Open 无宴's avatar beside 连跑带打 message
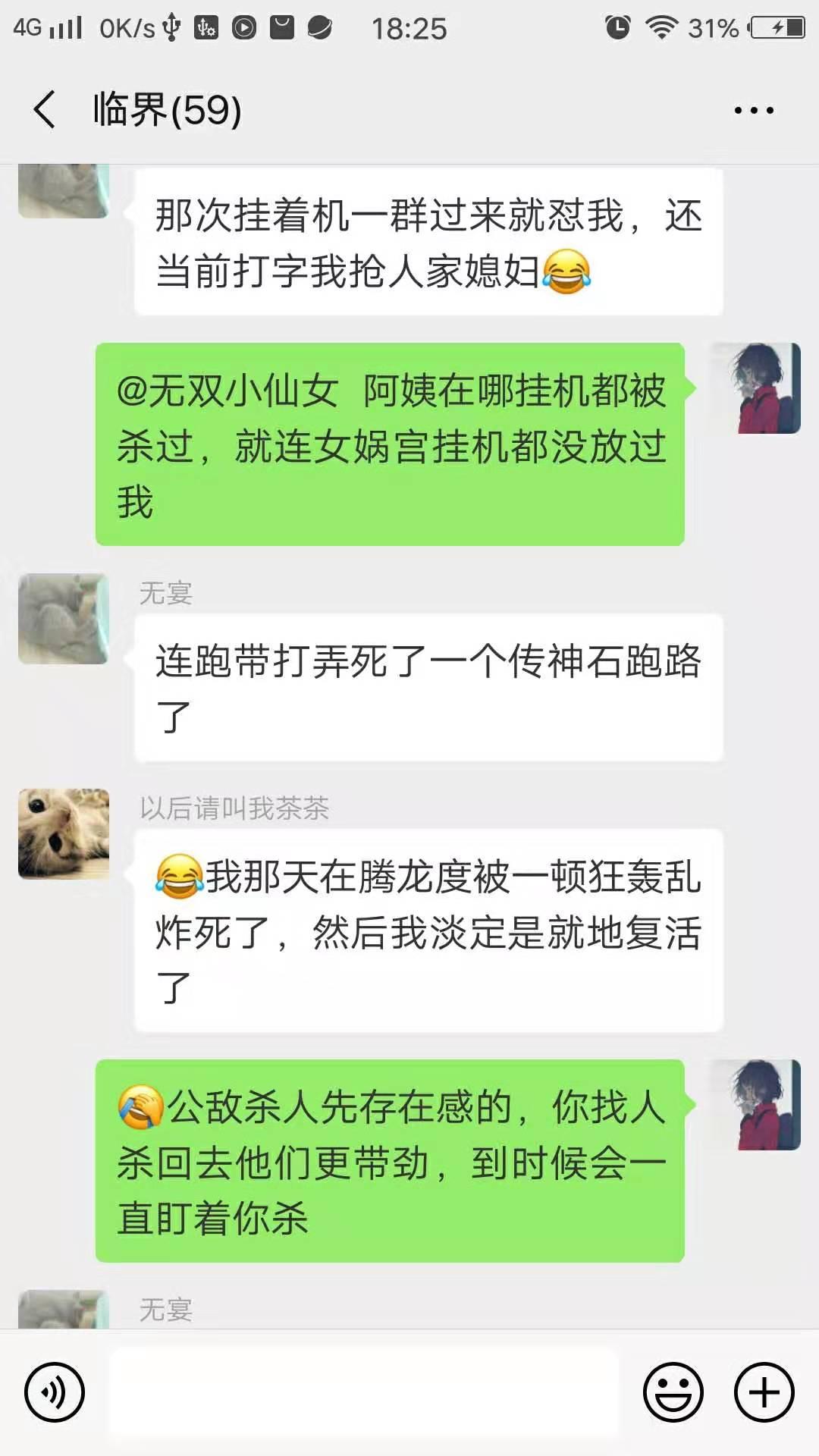 pos(64,619)
